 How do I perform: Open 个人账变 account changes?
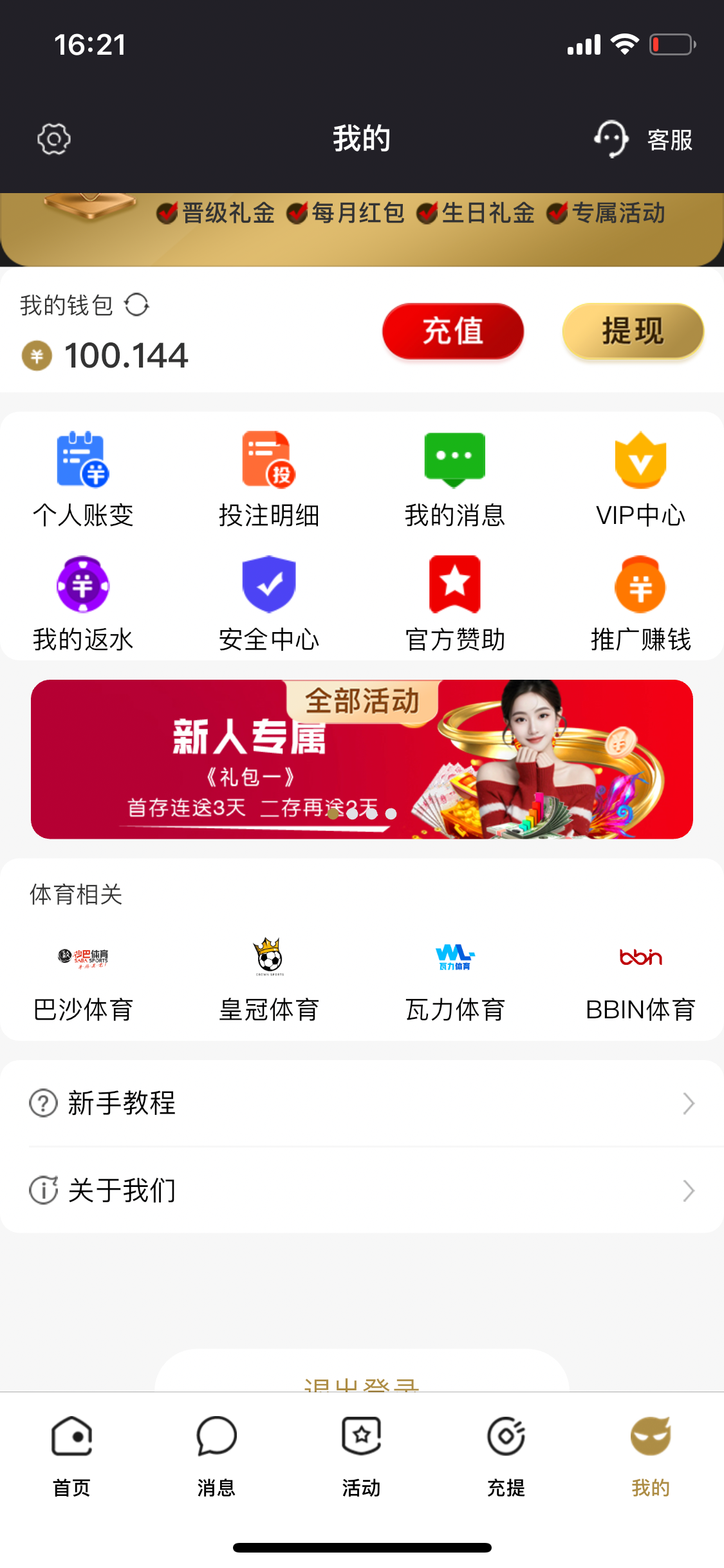pyautogui.click(x=83, y=479)
